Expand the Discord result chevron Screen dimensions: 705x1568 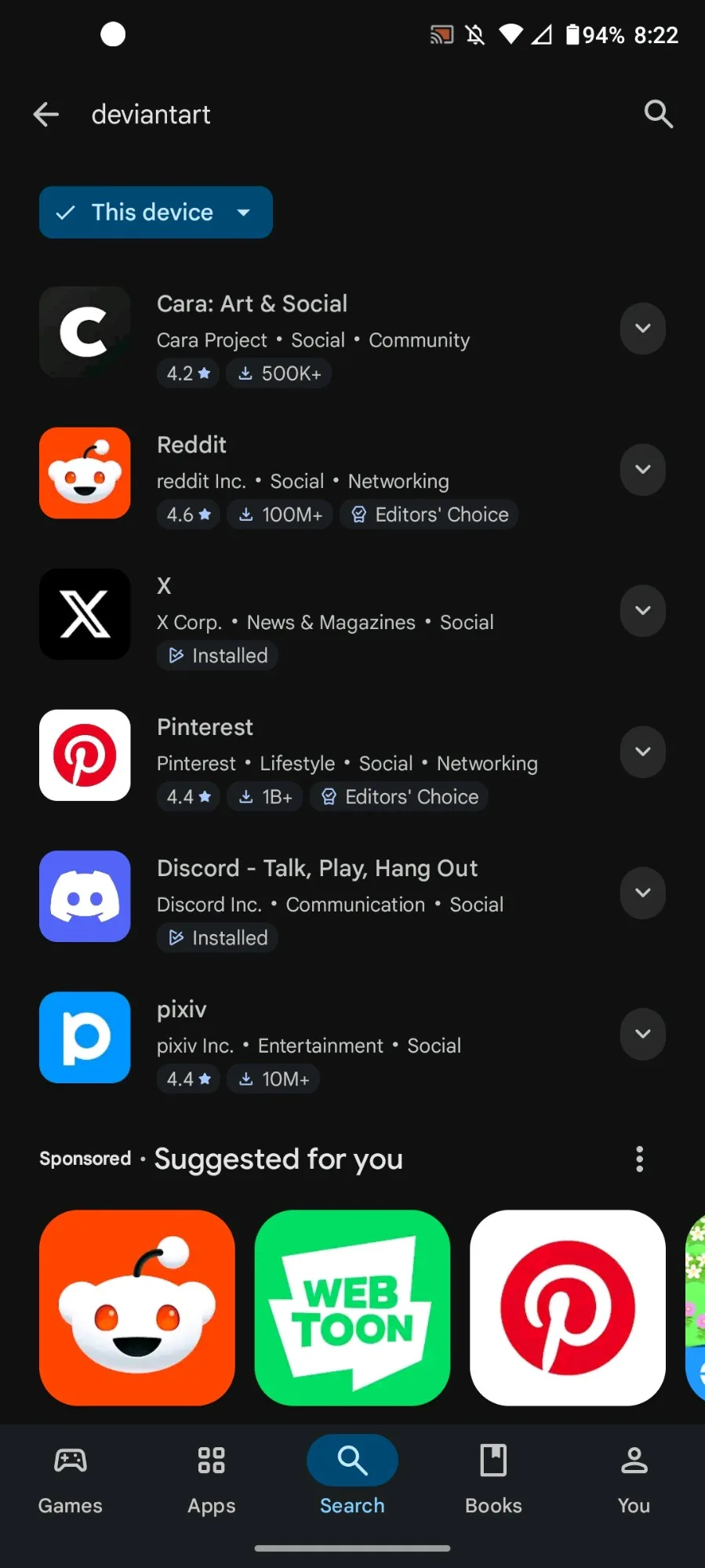pos(642,893)
